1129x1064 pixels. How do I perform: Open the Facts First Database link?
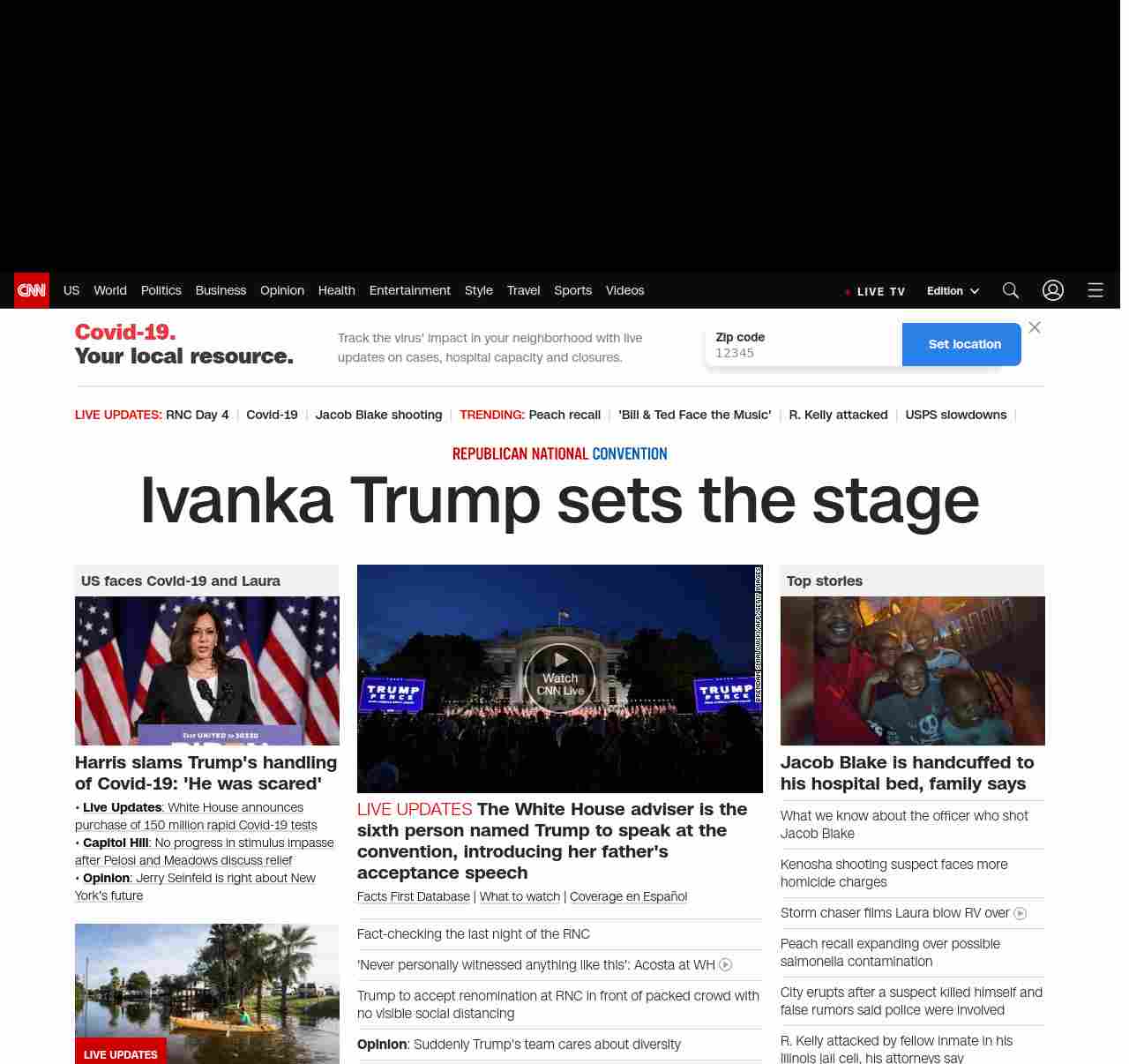(414, 896)
